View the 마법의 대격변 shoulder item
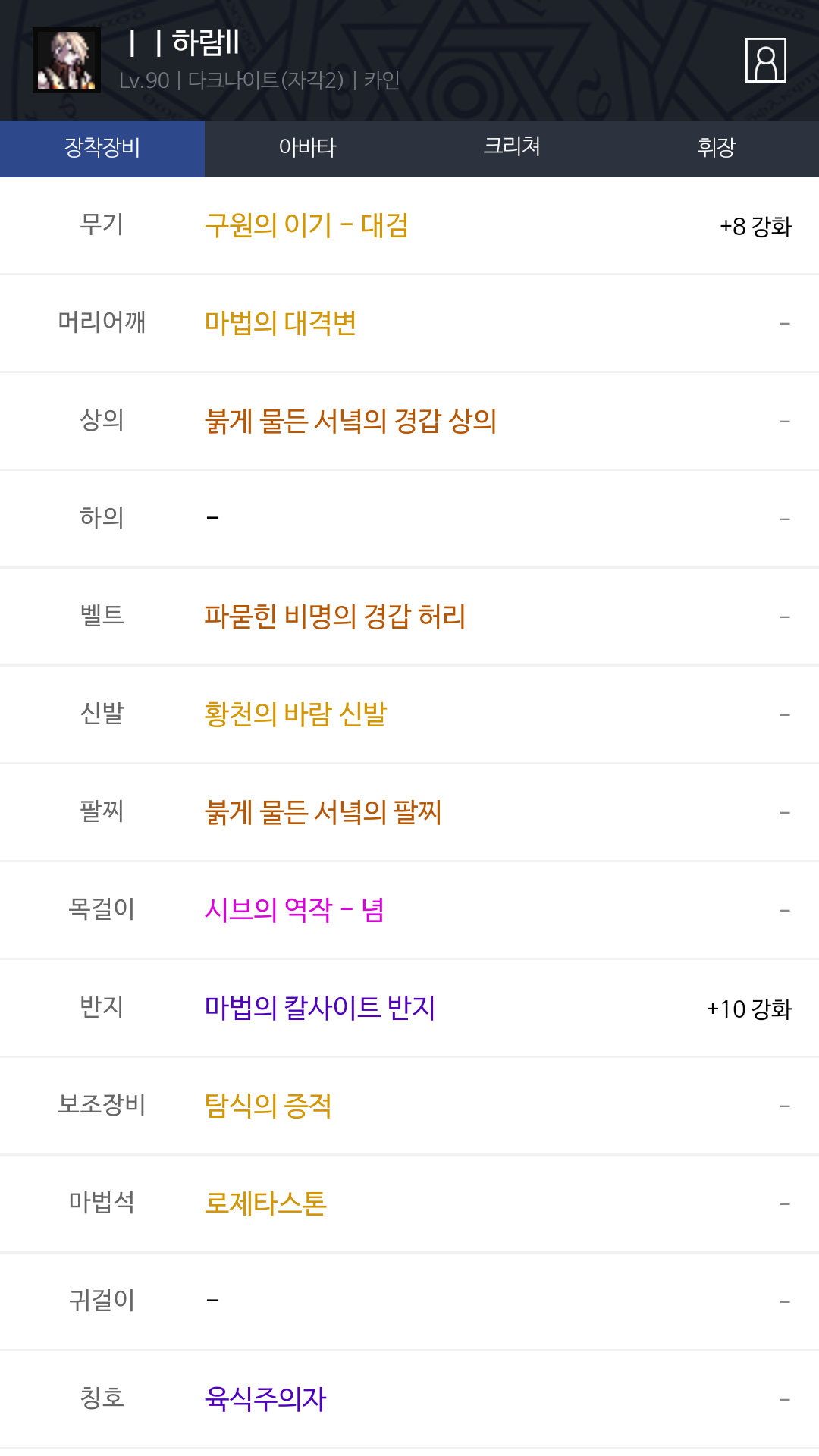Viewport: 819px width, 1456px height. click(x=281, y=323)
